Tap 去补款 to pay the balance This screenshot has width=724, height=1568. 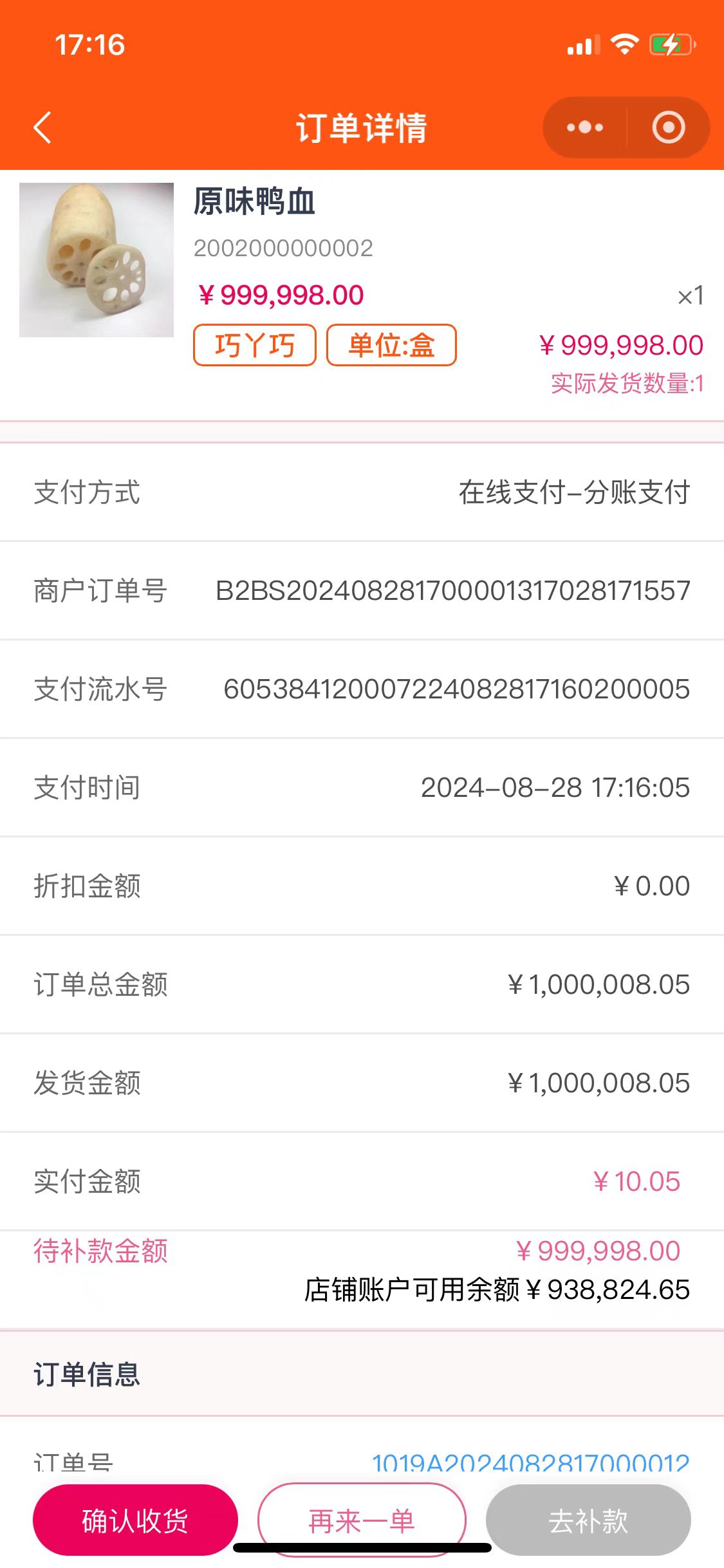pos(588,1520)
